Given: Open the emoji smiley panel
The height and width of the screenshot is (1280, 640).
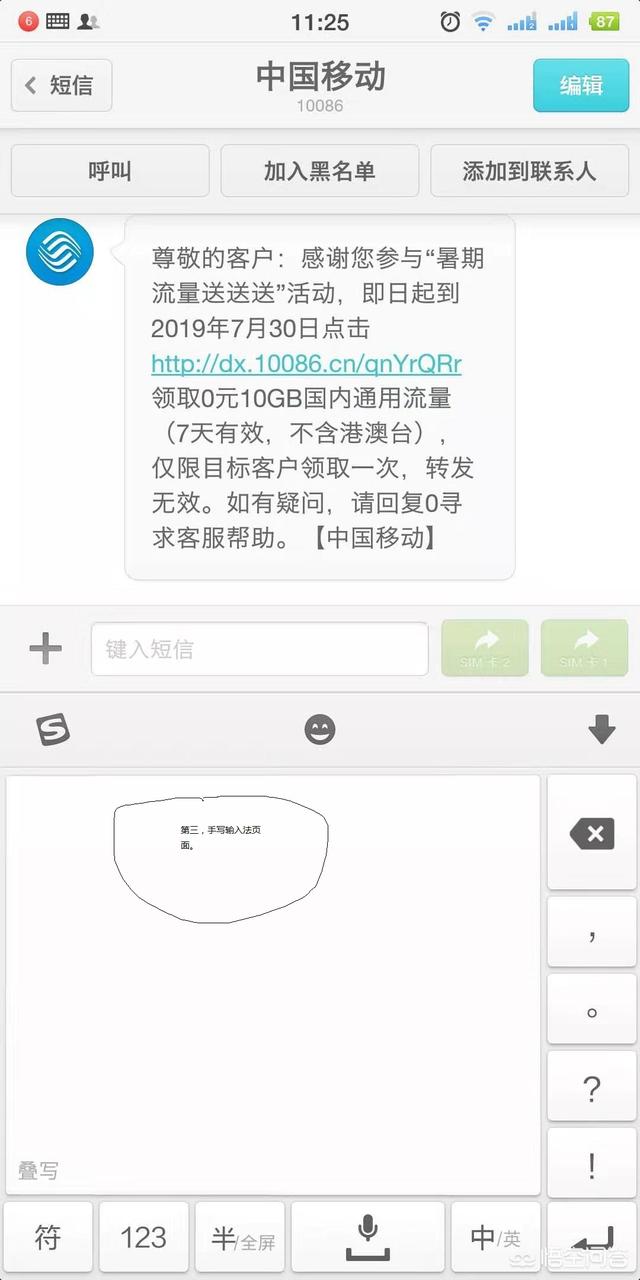Looking at the screenshot, I should (x=320, y=731).
